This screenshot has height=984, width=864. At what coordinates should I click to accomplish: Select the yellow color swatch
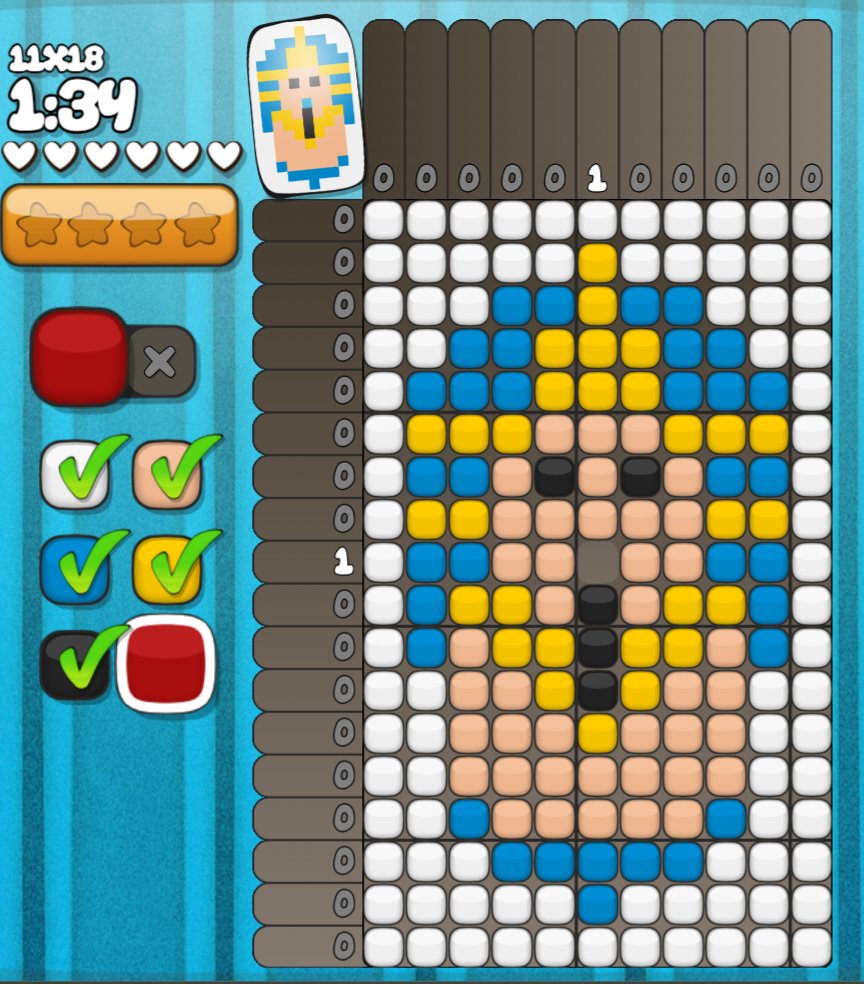(166, 569)
